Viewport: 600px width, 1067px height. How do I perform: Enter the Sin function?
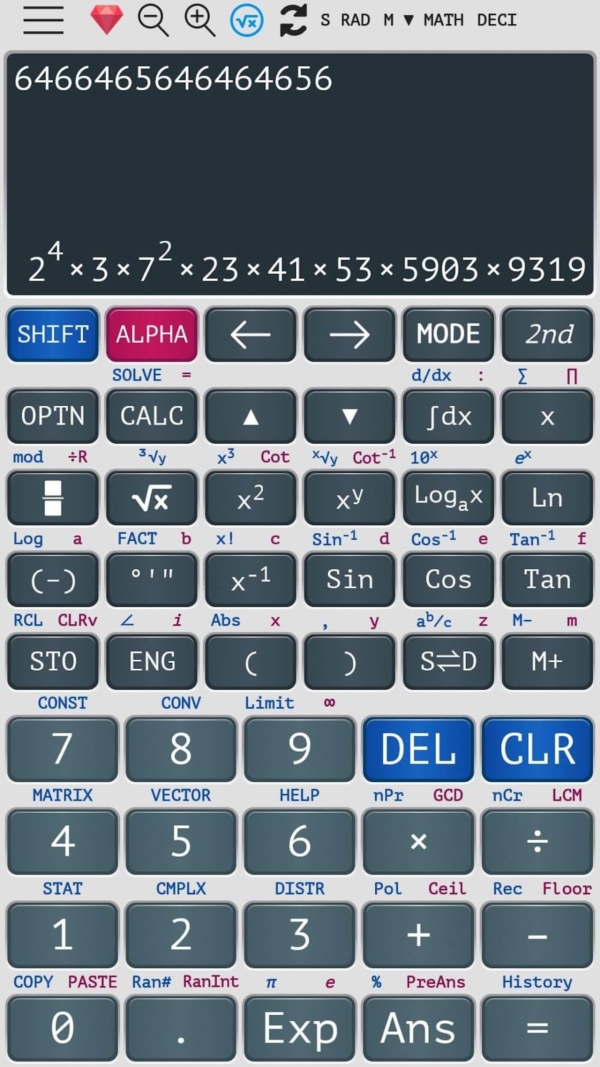tap(349, 580)
